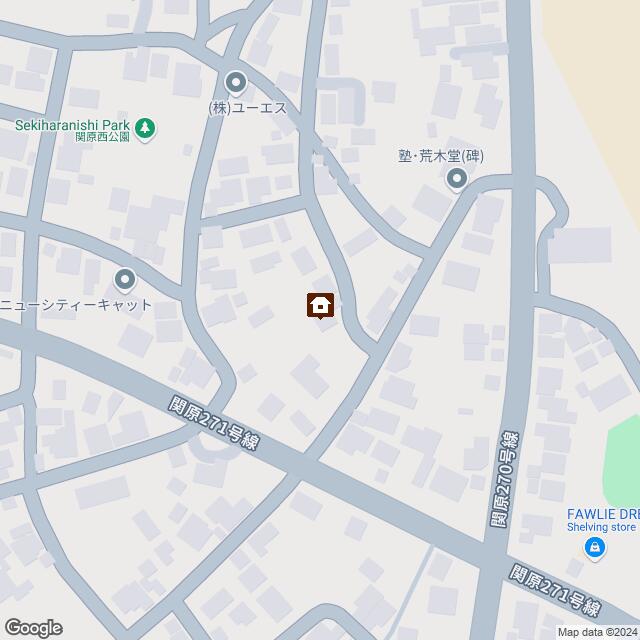The image size is (640, 640).
Task: Select the 塾・荒木堂(碑) map pin
Action: click(457, 180)
